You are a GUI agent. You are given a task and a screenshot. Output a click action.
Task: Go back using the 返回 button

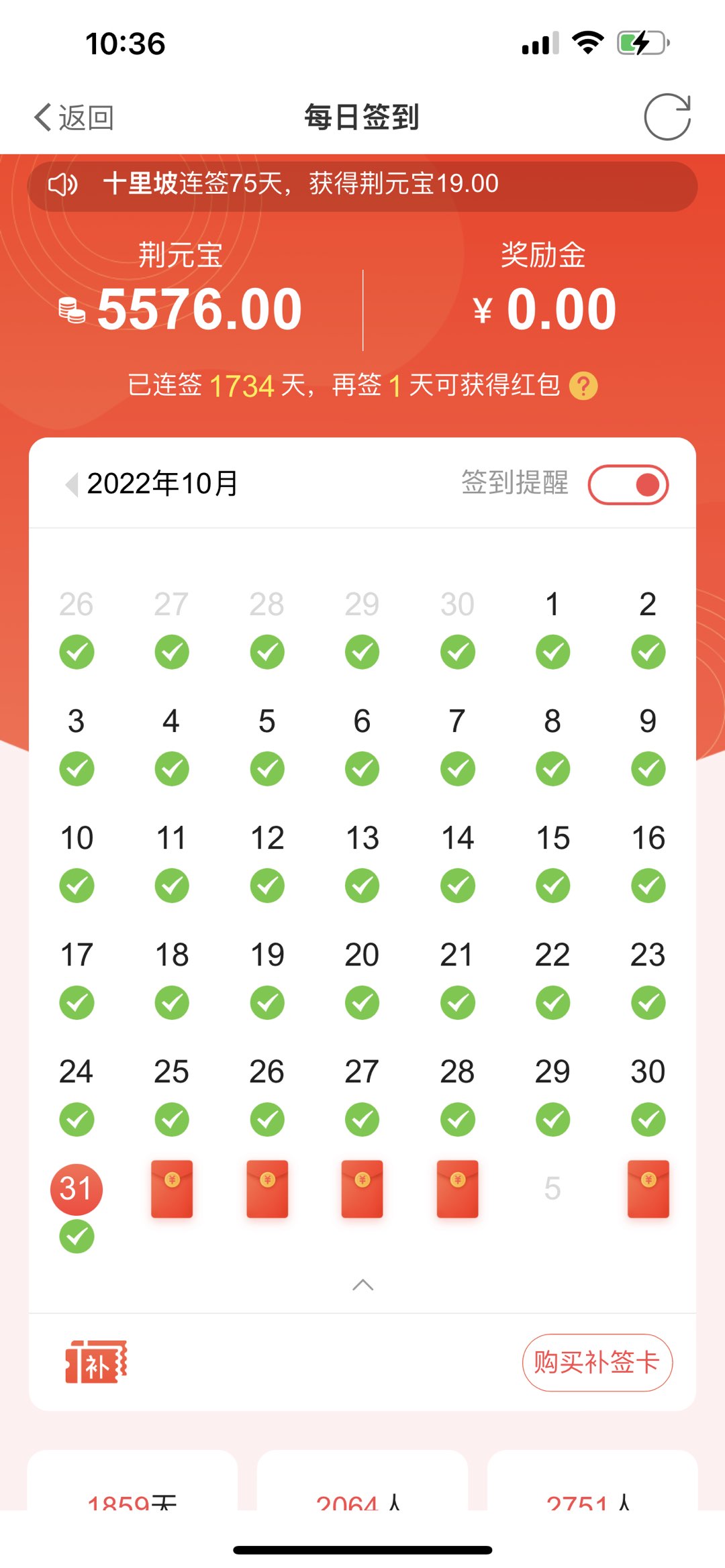(x=74, y=118)
